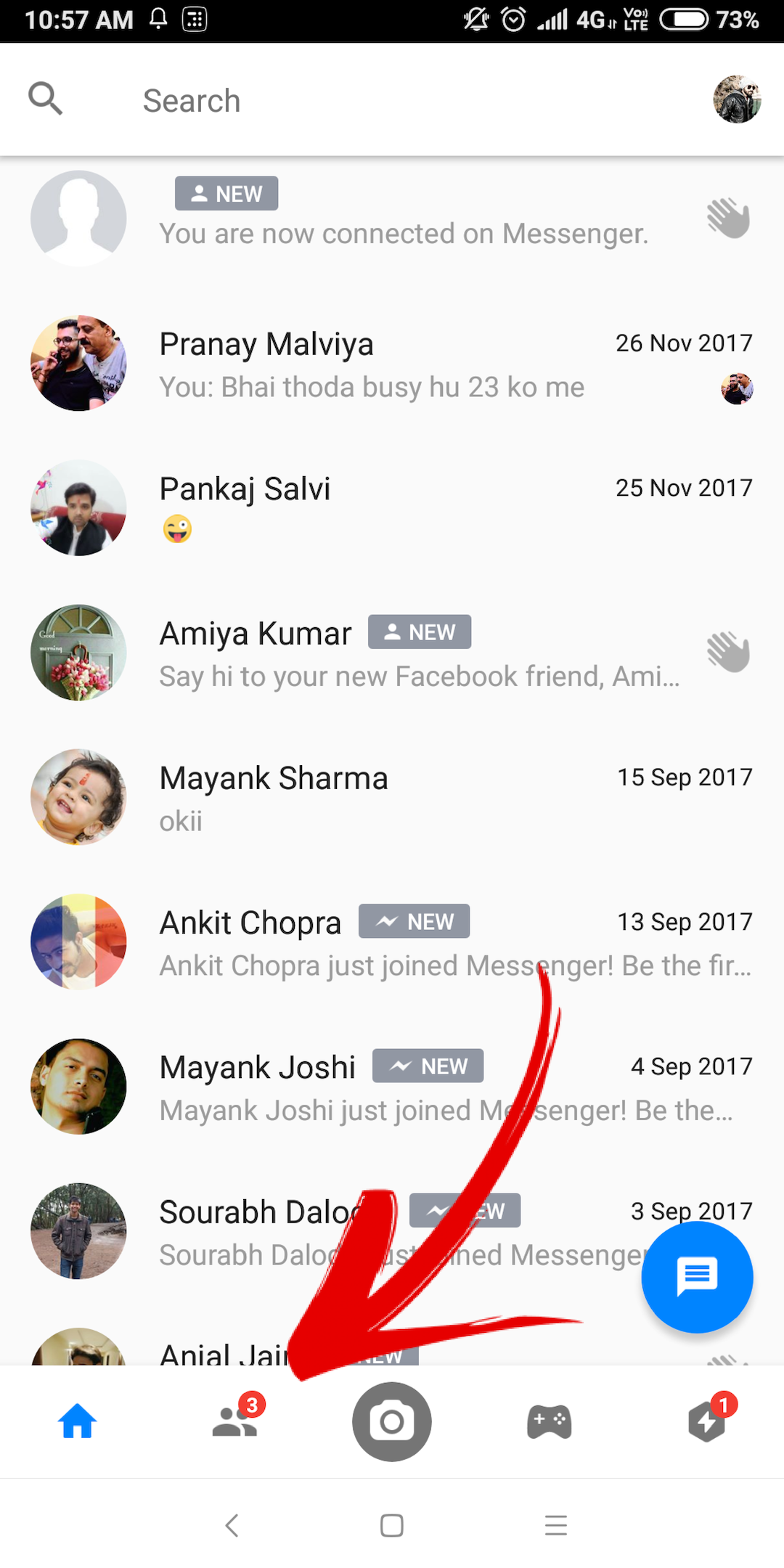Open the Ankit Chopra conversation

[x=392, y=942]
